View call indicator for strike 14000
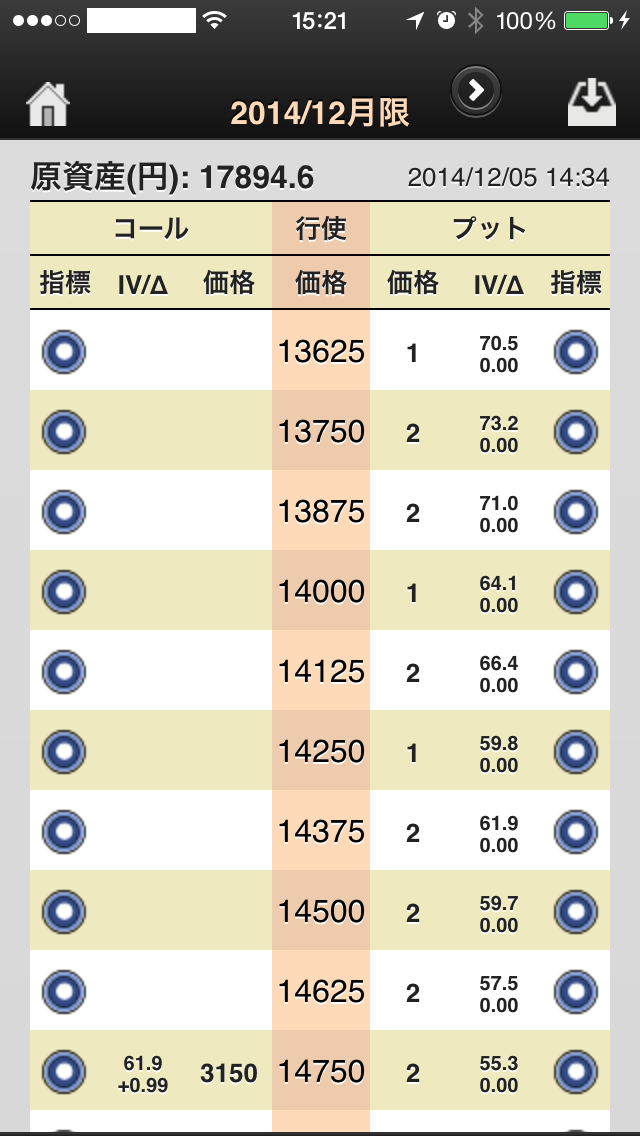This screenshot has width=640, height=1136. tap(64, 593)
